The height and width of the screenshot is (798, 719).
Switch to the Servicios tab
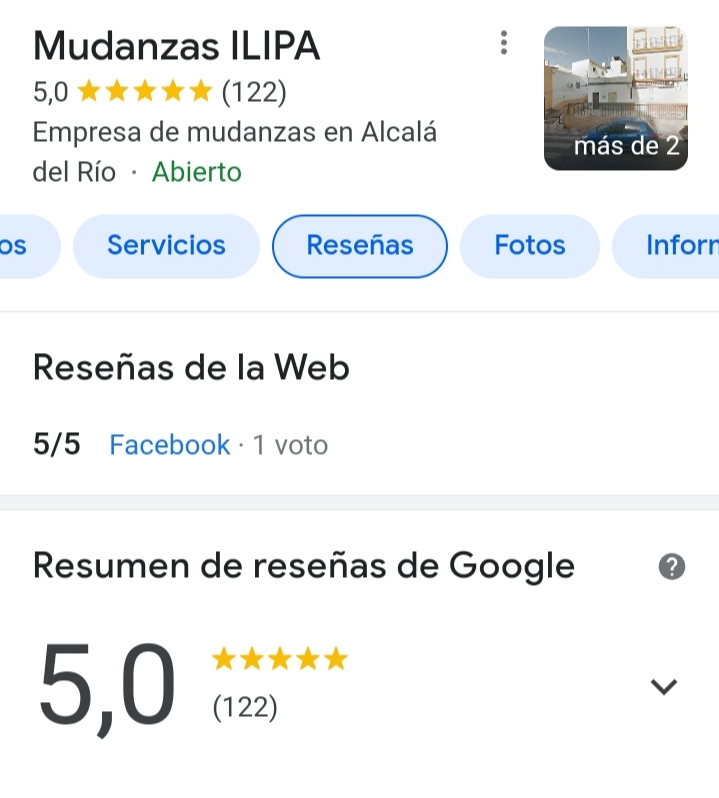click(166, 246)
